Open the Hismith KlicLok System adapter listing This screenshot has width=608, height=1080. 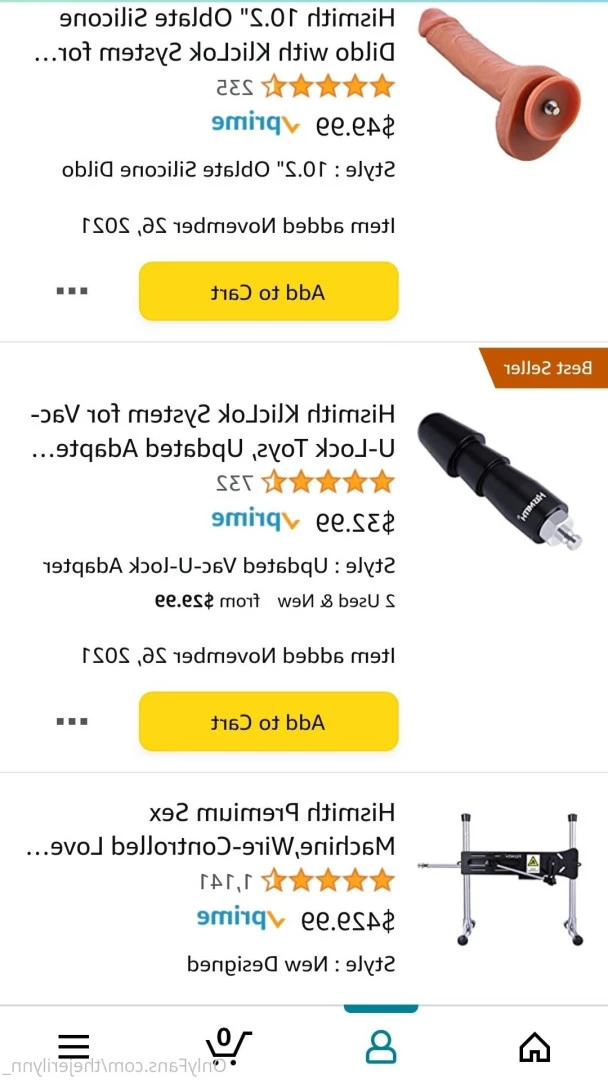pos(212,431)
